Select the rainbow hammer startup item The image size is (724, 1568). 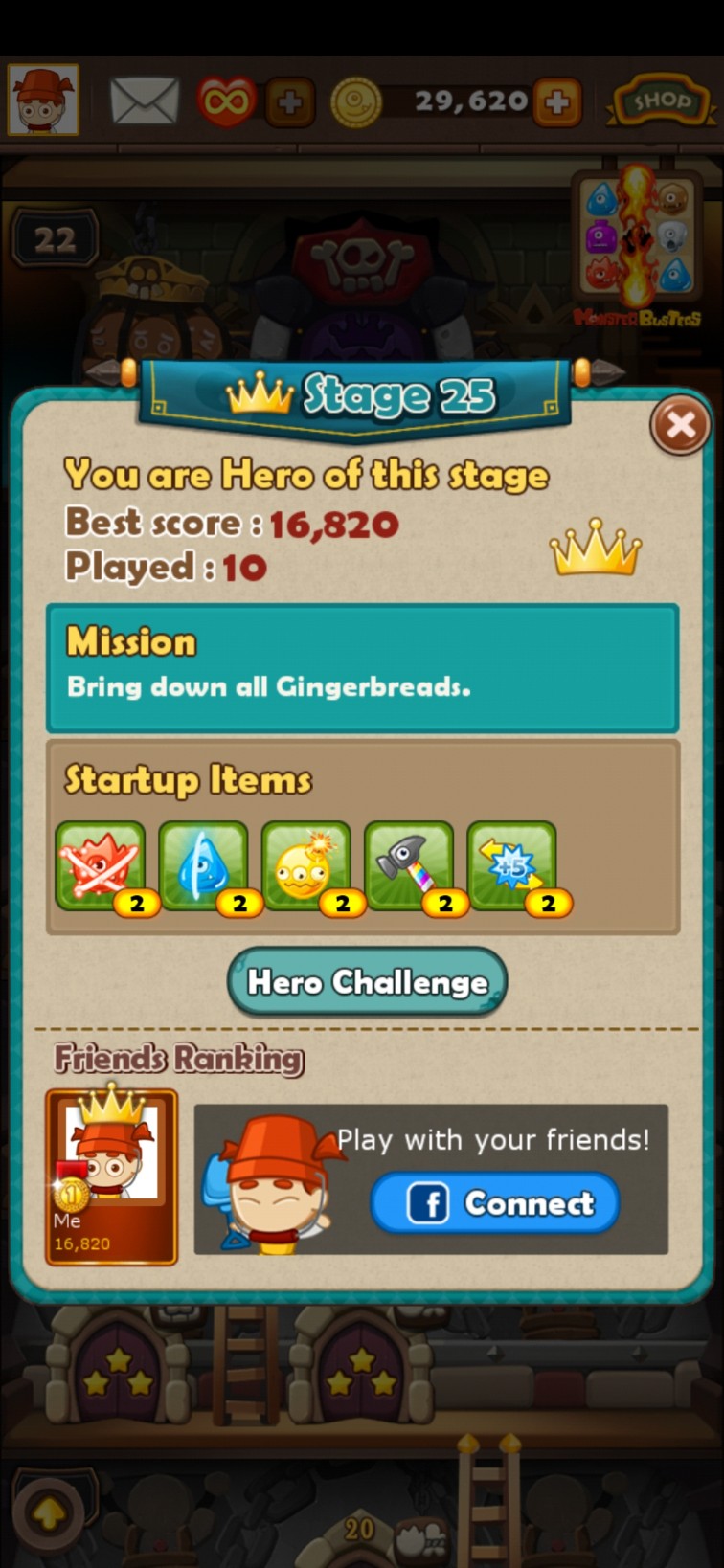[x=410, y=865]
